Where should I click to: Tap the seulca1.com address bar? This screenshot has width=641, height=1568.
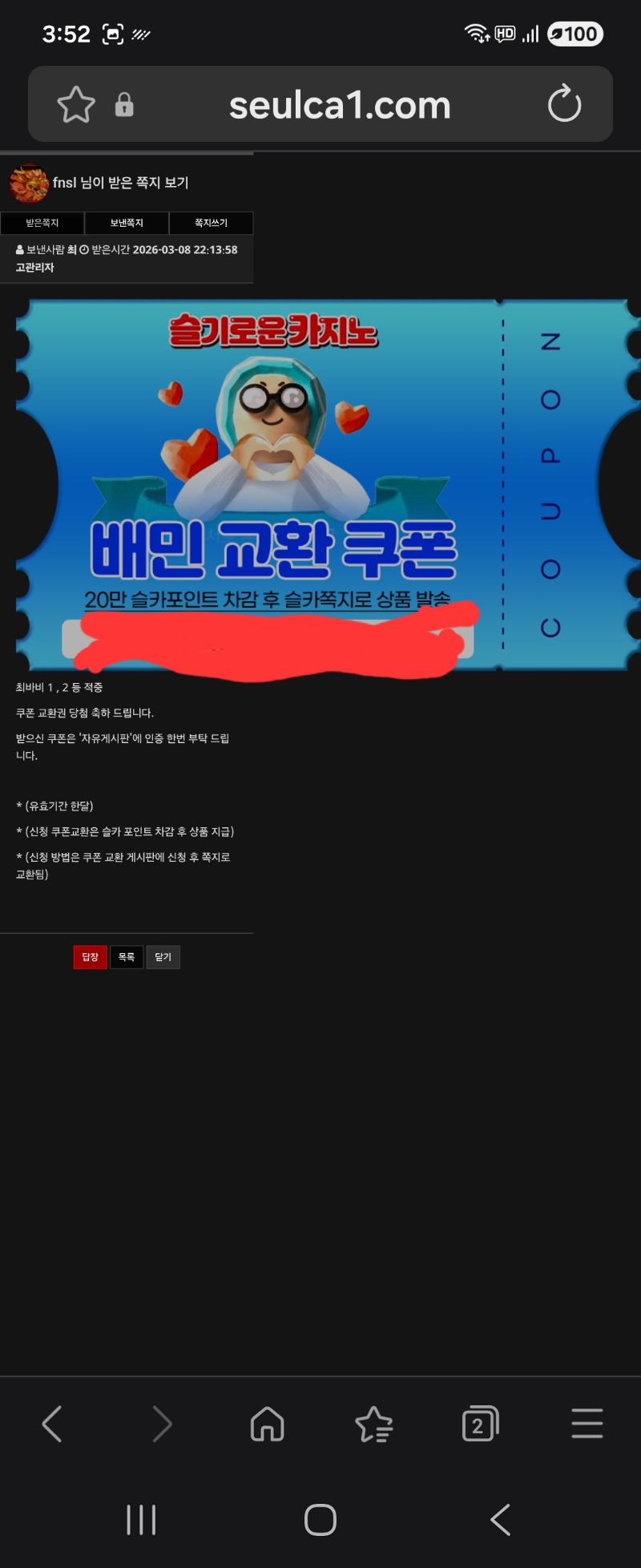tap(340, 105)
